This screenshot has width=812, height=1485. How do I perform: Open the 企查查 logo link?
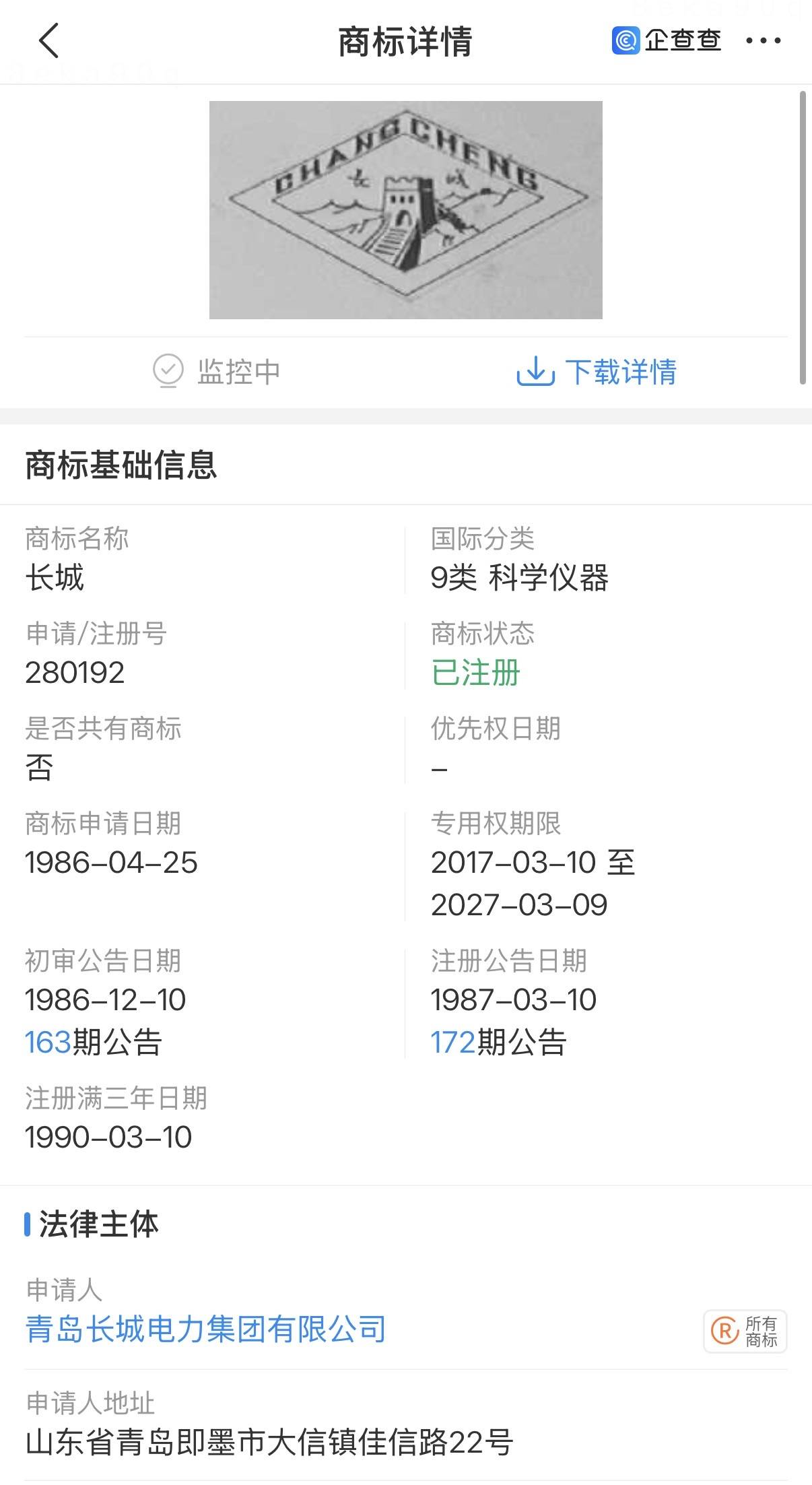666,40
